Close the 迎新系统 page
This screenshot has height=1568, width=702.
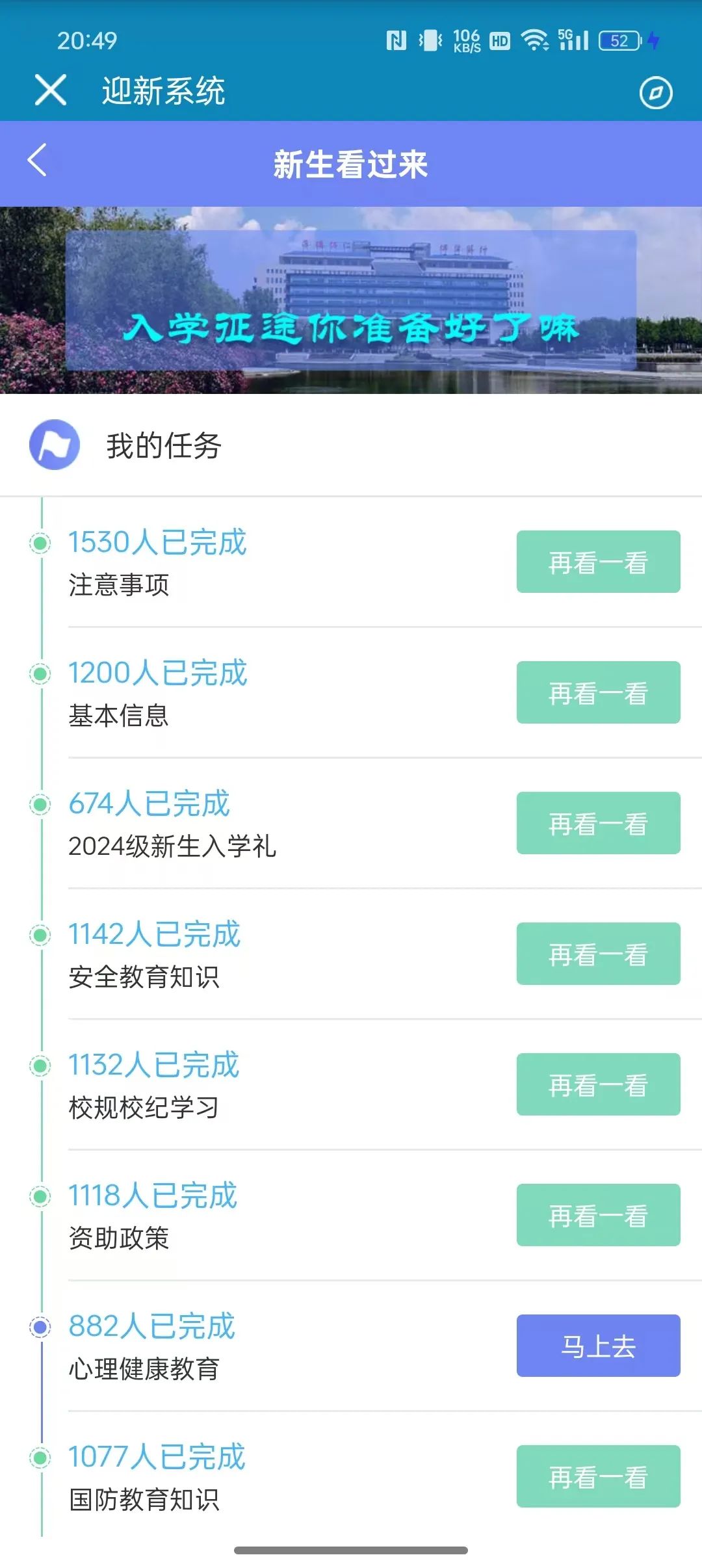click(50, 90)
